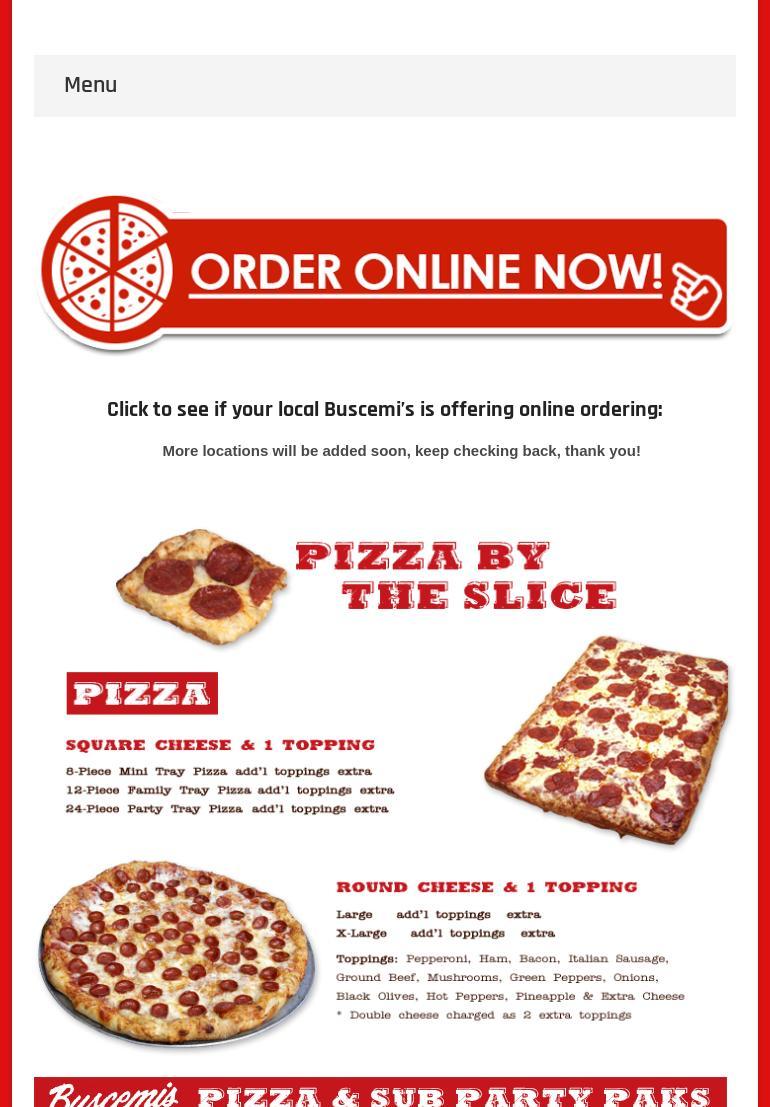Tap the Order Online Now banner
Image resolution: width=770 pixels, height=1107 pixels.
click(384, 273)
